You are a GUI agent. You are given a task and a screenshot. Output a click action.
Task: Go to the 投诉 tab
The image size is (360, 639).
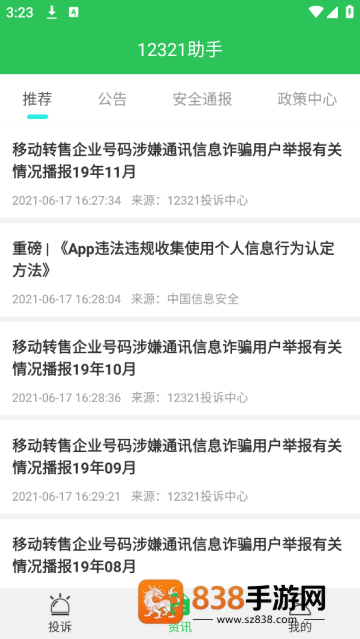point(60,613)
